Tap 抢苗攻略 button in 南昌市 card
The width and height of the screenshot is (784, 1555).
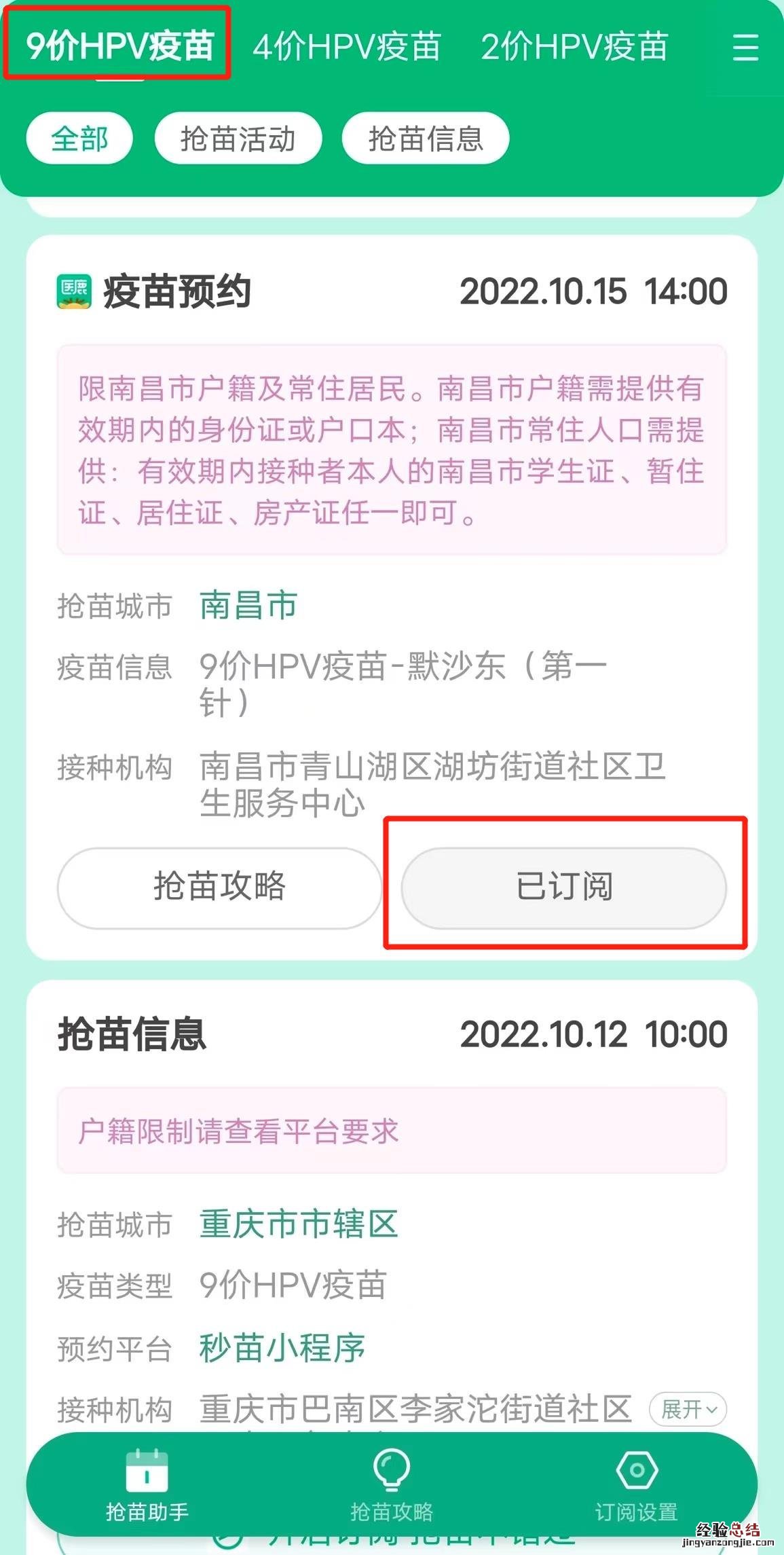(x=219, y=887)
